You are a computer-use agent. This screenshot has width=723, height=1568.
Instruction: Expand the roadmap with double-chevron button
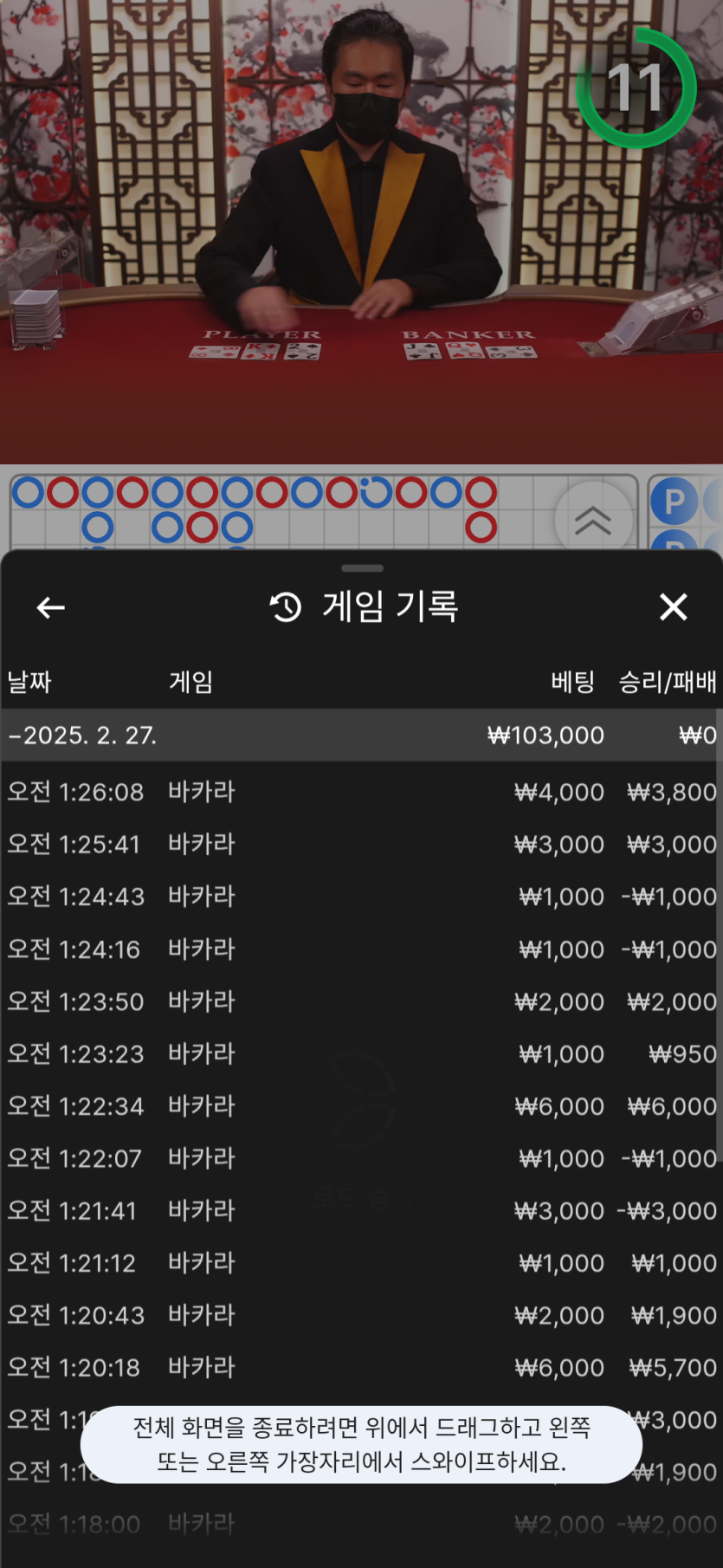[593, 520]
